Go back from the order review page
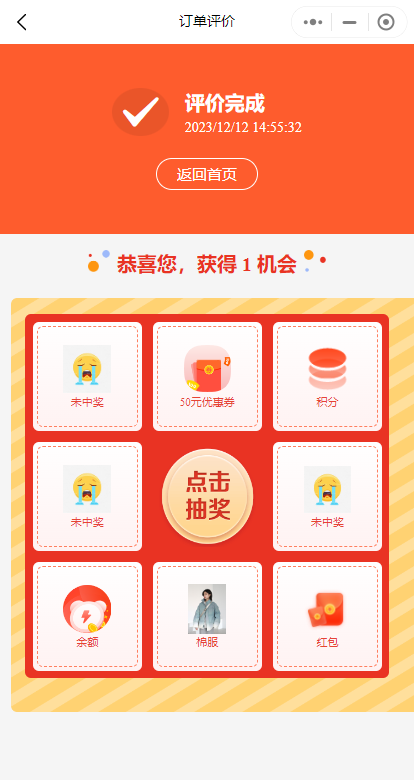The height and width of the screenshot is (780, 414). click(21, 22)
